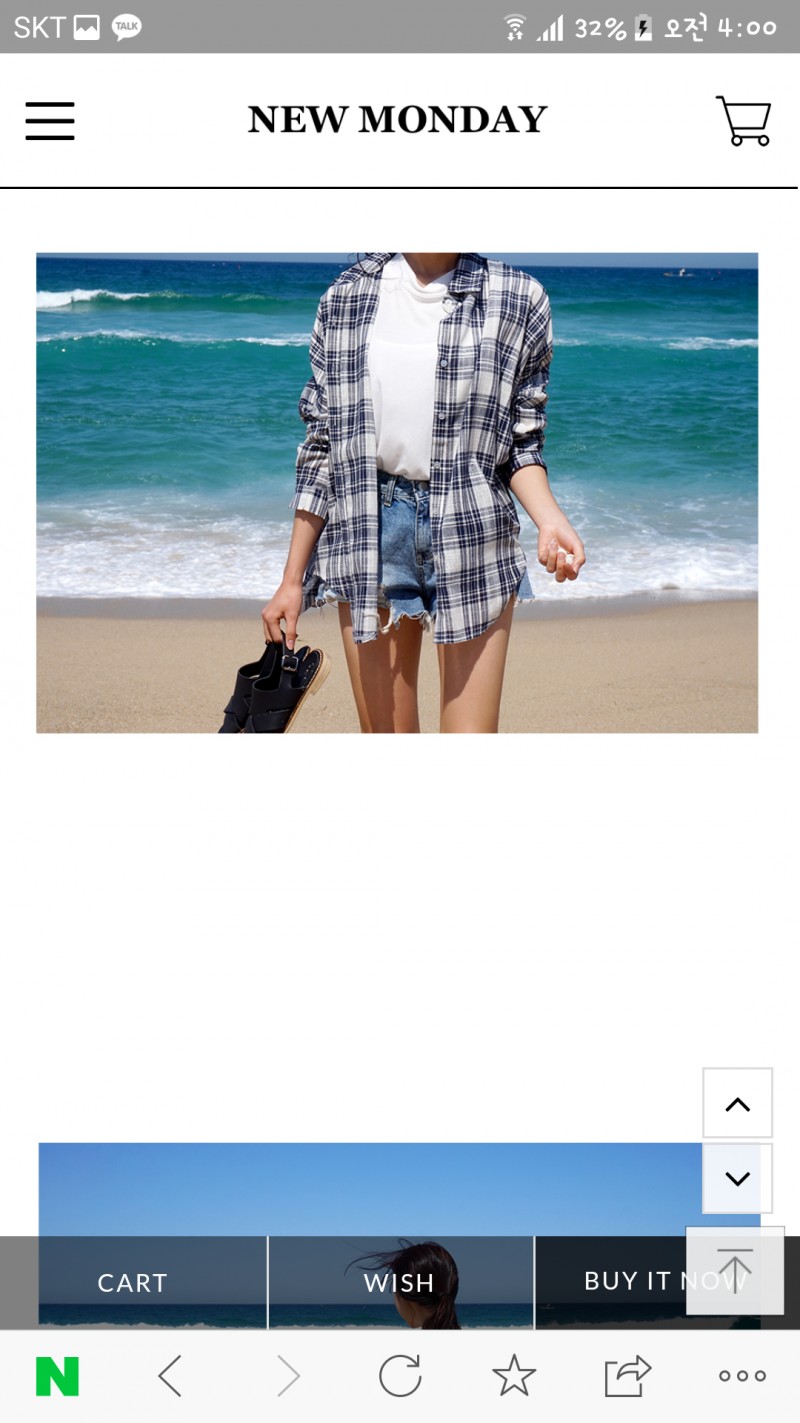Screen dimensions: 800x1423
Task: Open the Naver home button
Action: pos(57,1377)
